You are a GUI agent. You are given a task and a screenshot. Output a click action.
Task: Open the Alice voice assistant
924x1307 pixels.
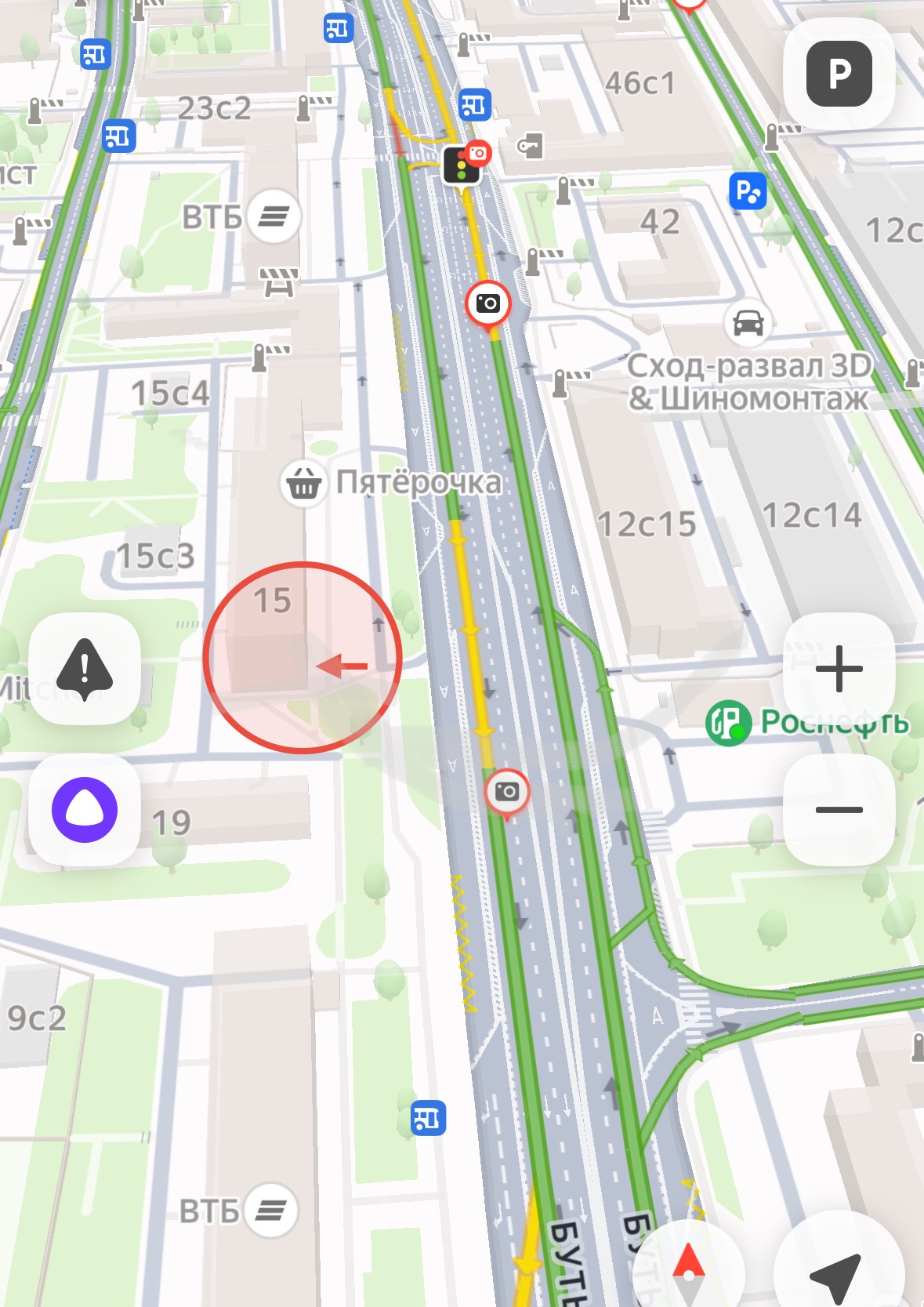tap(85, 810)
